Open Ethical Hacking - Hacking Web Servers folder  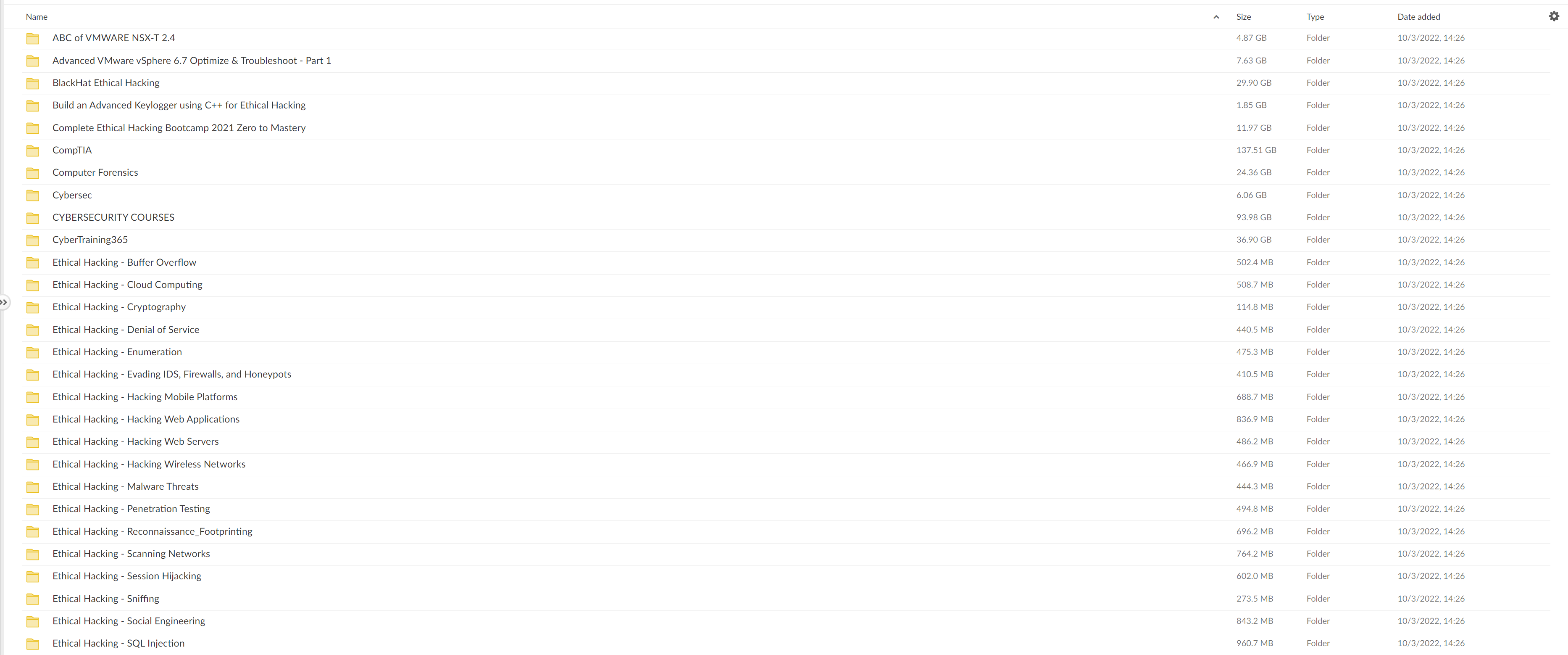tap(135, 442)
